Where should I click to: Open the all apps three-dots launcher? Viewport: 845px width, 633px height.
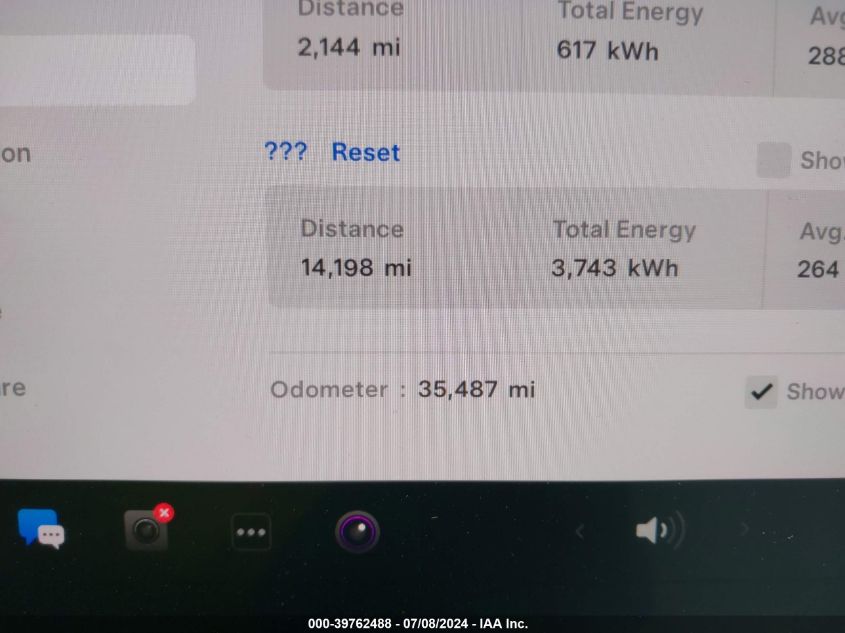(x=250, y=532)
